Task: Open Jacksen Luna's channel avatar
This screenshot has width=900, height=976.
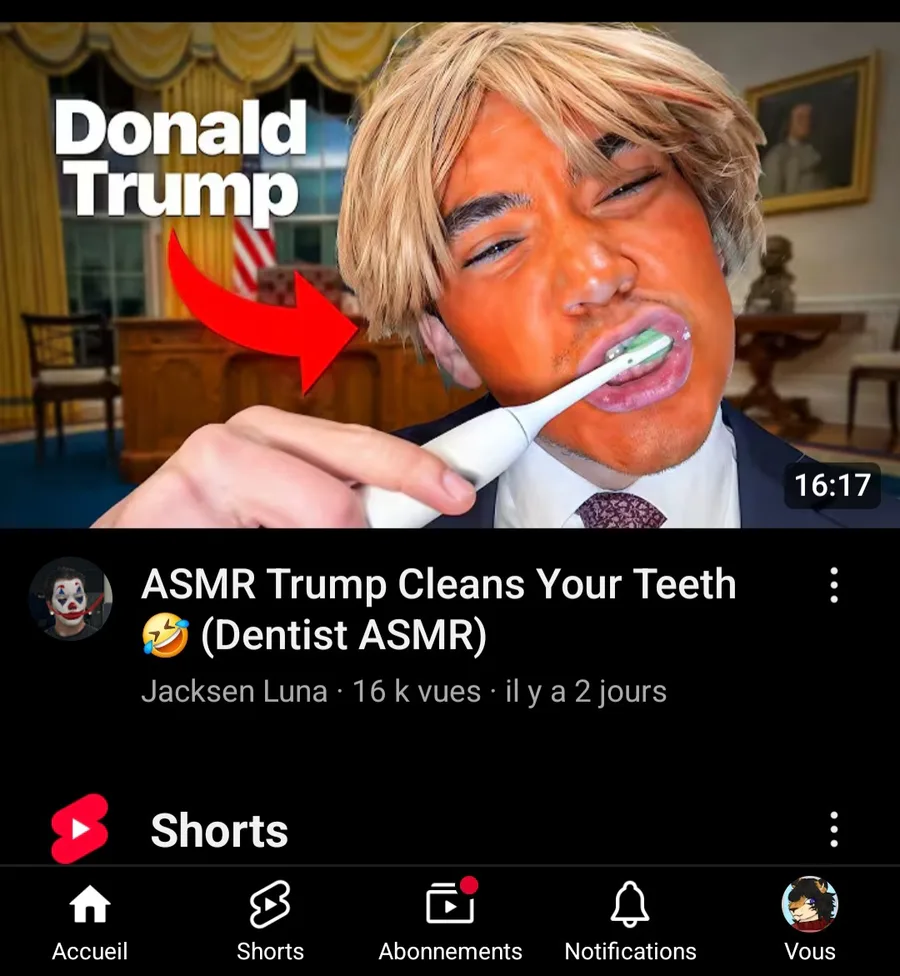Action: click(70, 599)
